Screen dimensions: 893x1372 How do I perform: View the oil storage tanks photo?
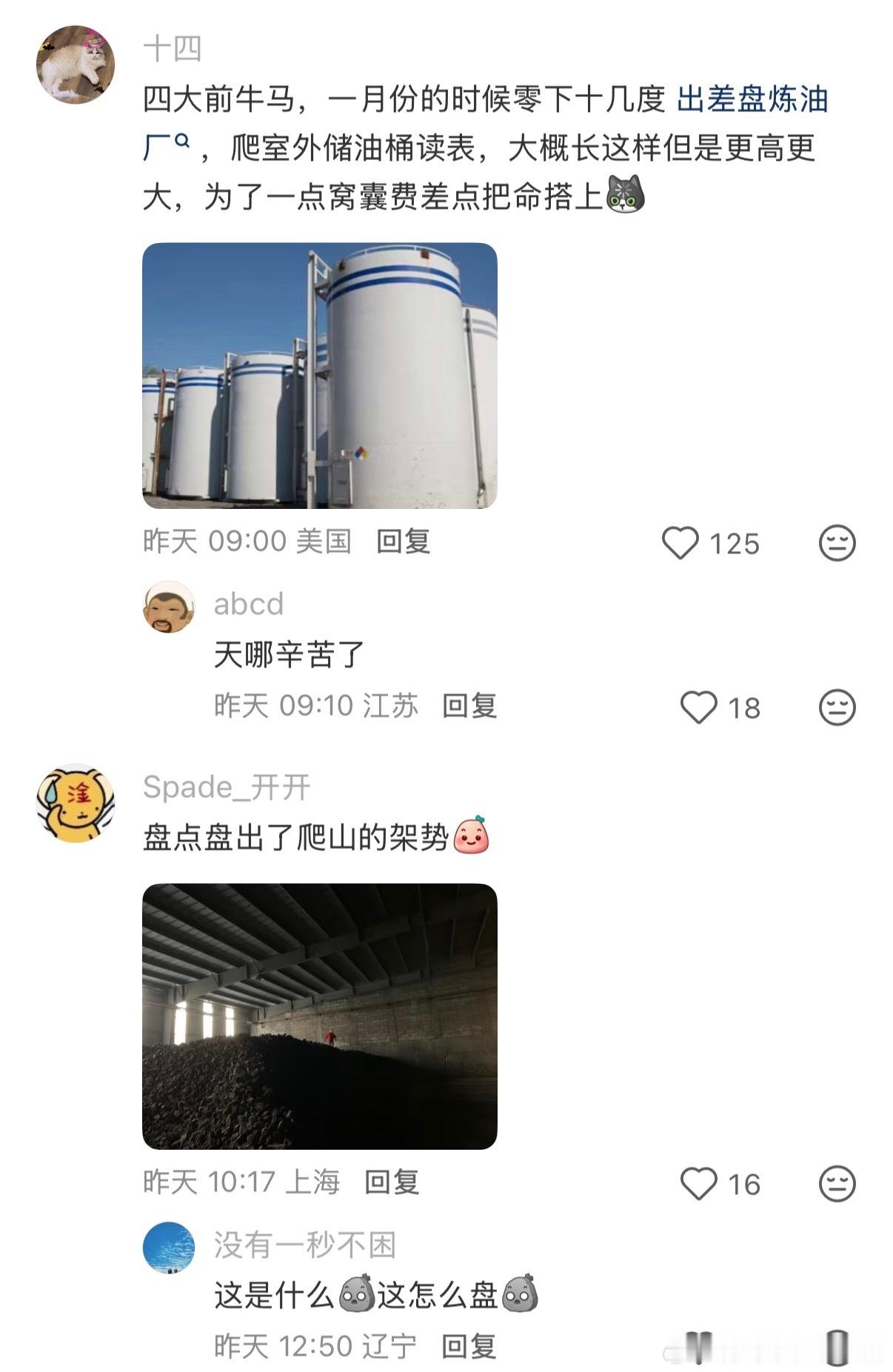click(319, 375)
